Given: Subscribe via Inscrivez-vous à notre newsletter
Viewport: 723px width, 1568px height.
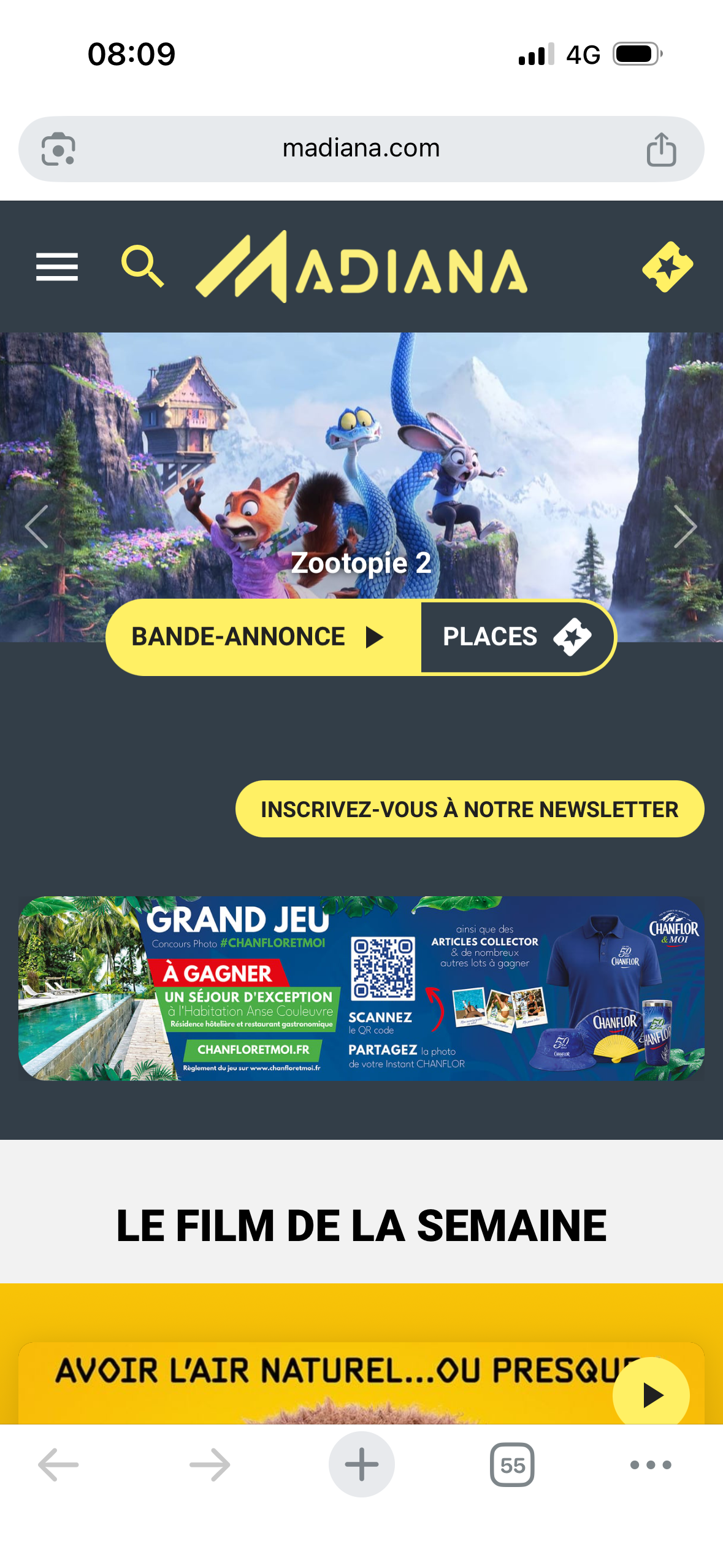Looking at the screenshot, I should click(470, 809).
